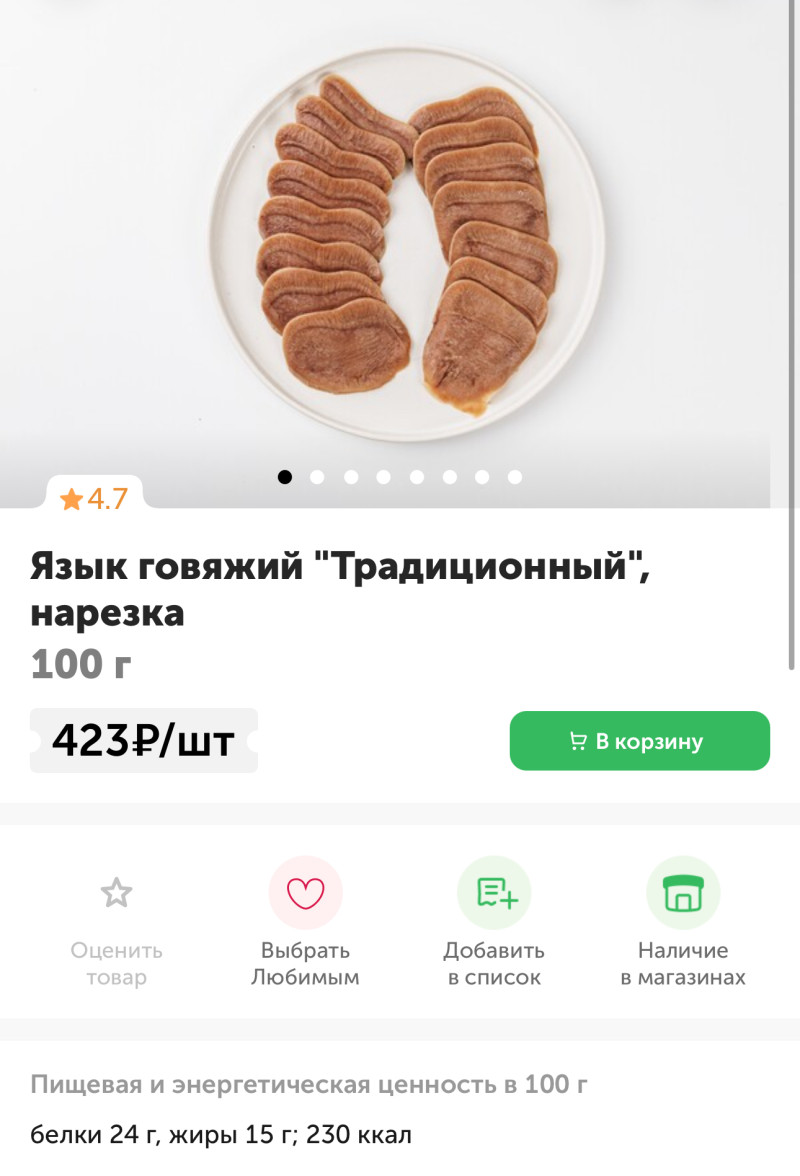Add the beef tongue to the cart
Screen dimensions: 800x1176
click(x=639, y=741)
